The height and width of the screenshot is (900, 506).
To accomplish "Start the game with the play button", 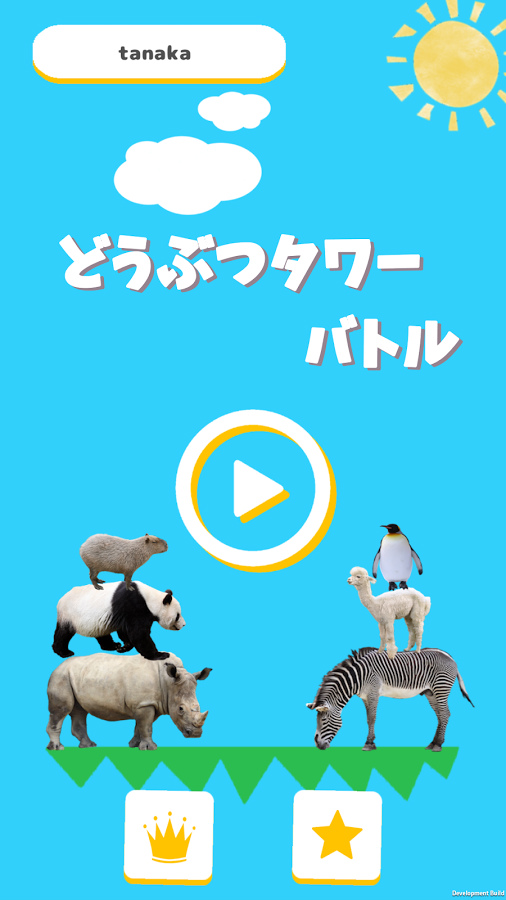I will 255,489.
